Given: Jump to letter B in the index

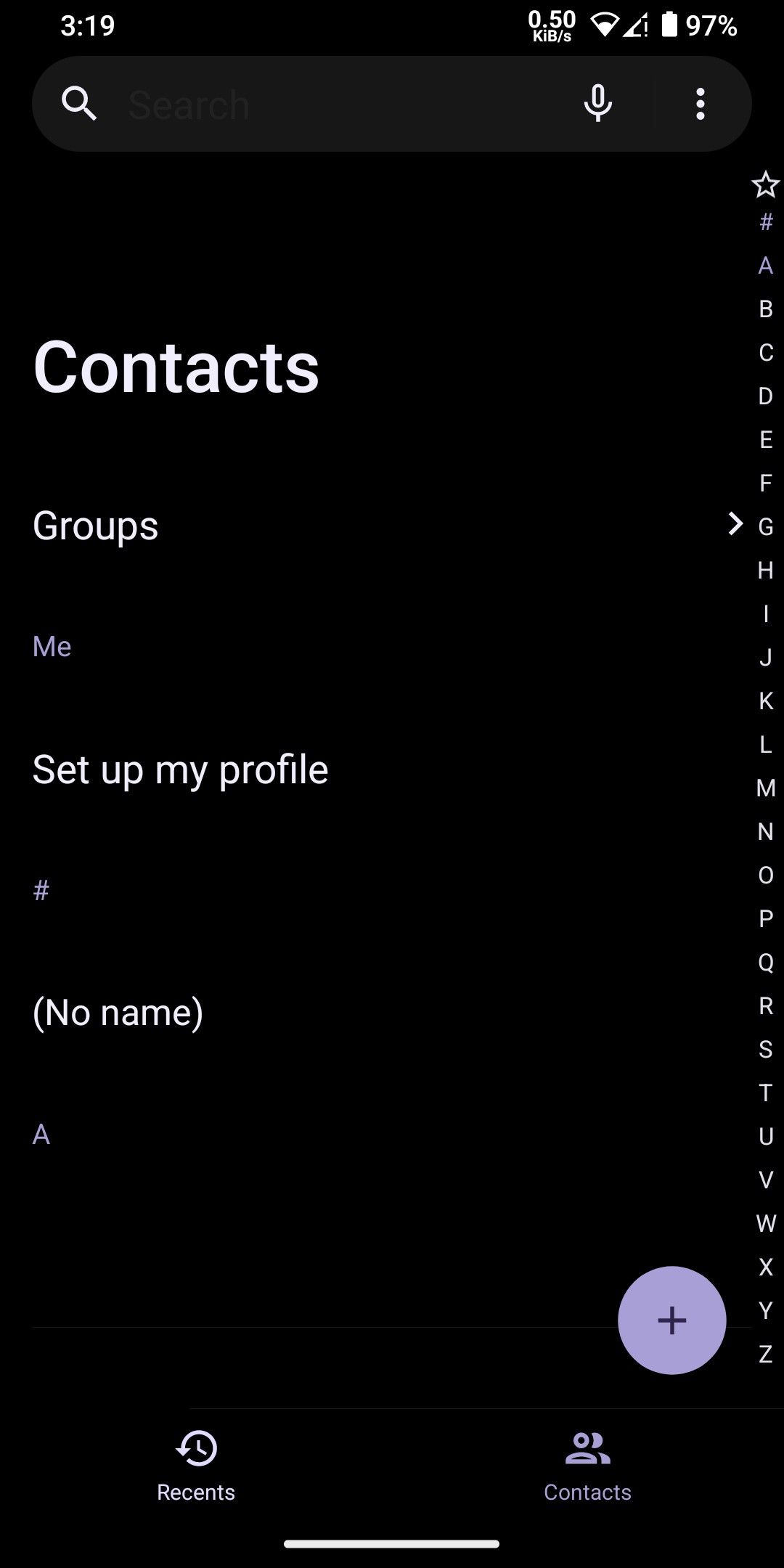Looking at the screenshot, I should [765, 309].
